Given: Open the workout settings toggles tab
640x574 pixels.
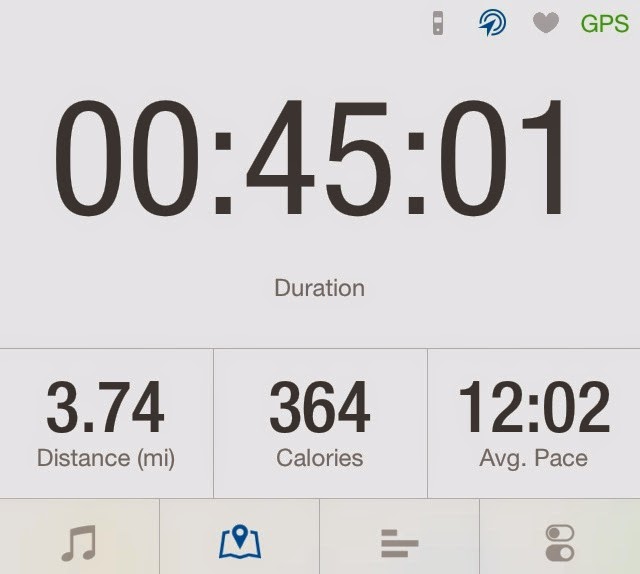Looking at the screenshot, I should (x=560, y=542).
